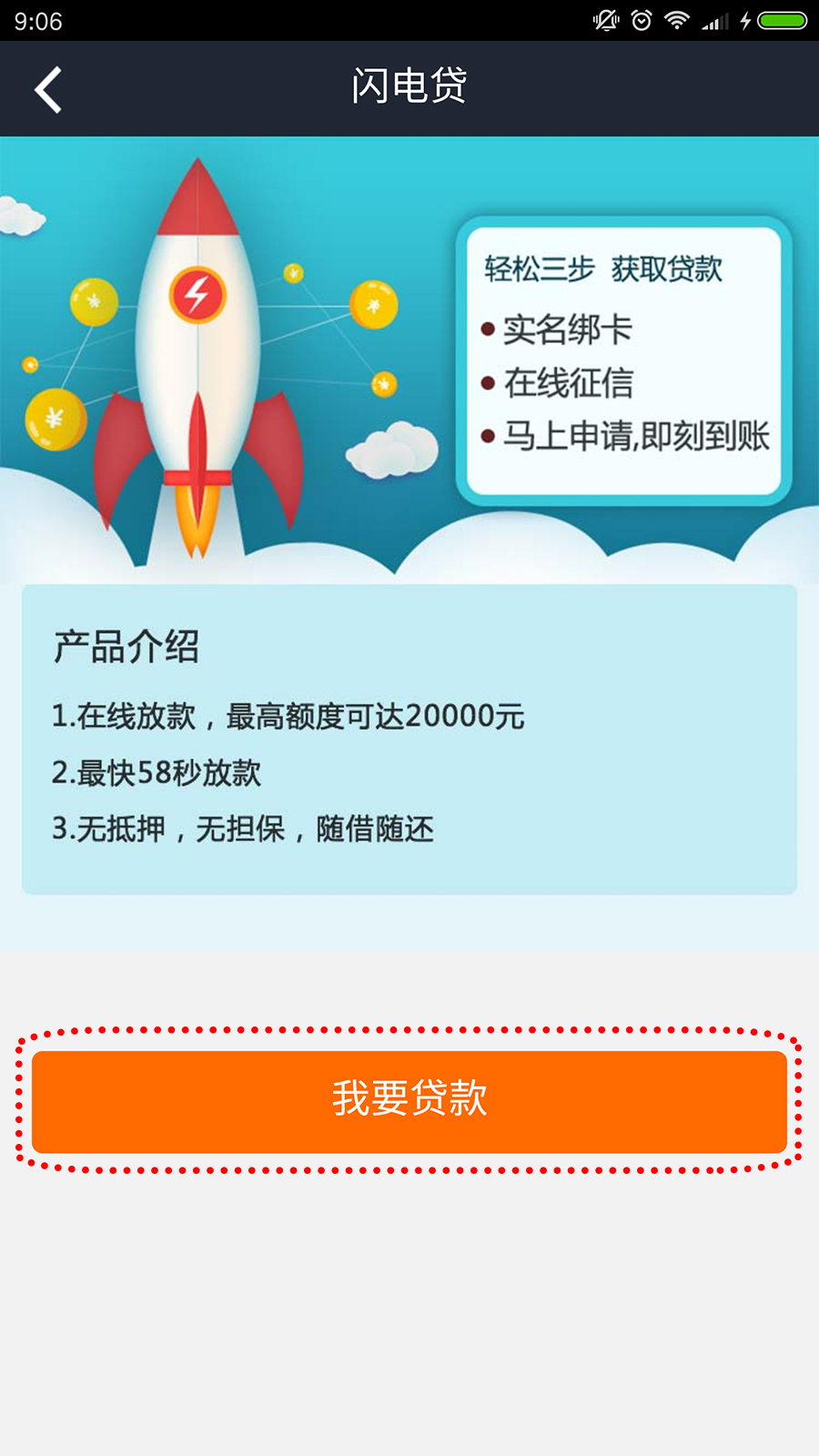Tap the back arrow in the header
This screenshot has width=819, height=1456.
pos(47,89)
